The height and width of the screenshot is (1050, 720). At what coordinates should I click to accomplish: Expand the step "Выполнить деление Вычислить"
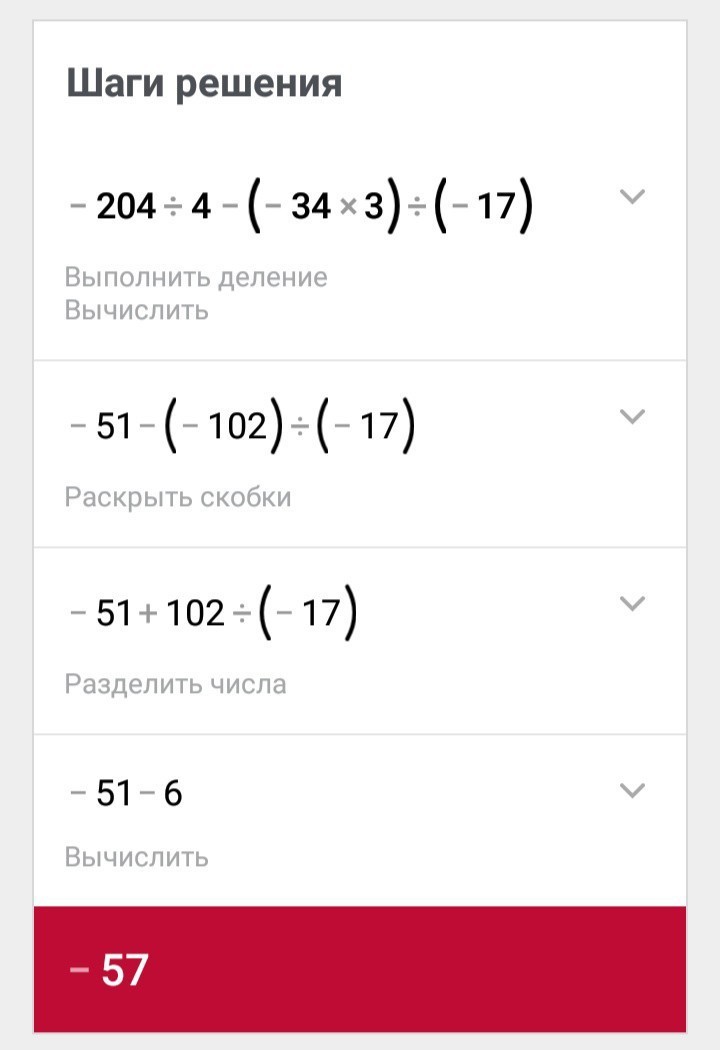pos(632,196)
